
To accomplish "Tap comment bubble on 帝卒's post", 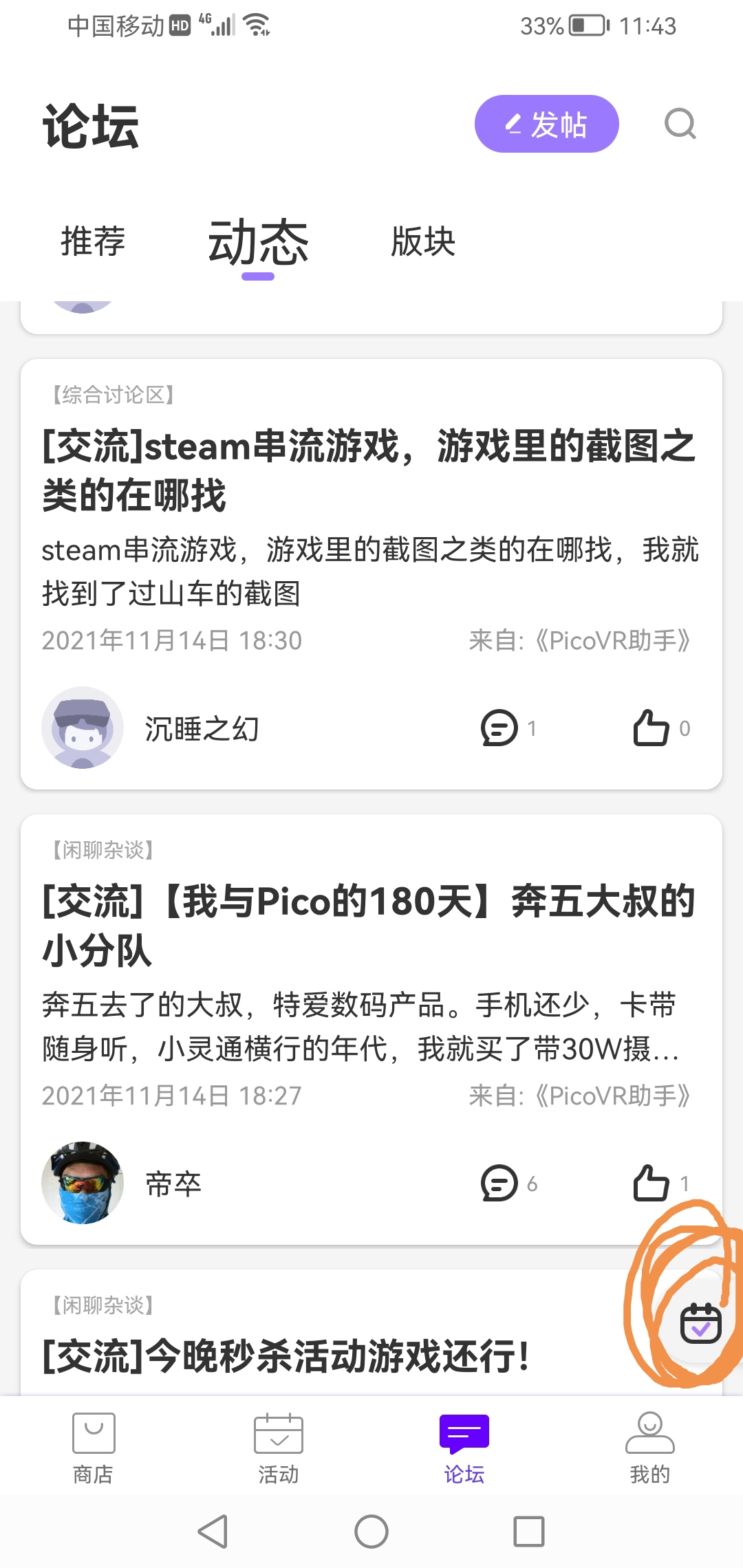I will coord(500,1184).
